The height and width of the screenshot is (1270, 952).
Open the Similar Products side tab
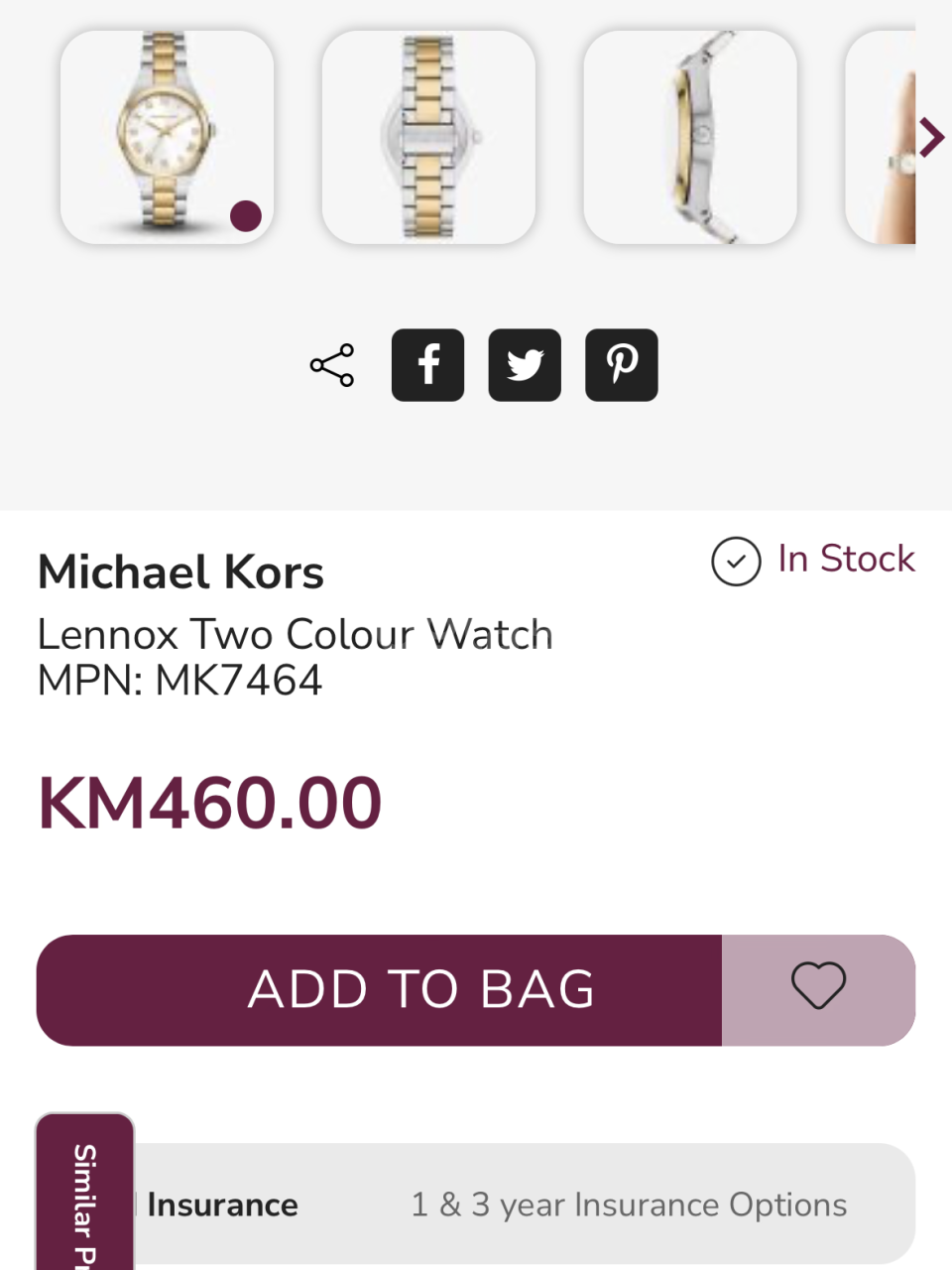click(85, 1201)
